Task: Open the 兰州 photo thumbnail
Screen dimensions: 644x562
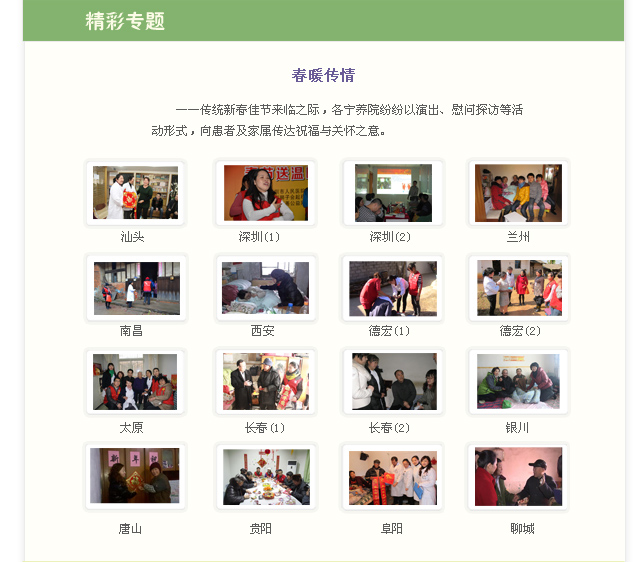Action: click(518, 193)
